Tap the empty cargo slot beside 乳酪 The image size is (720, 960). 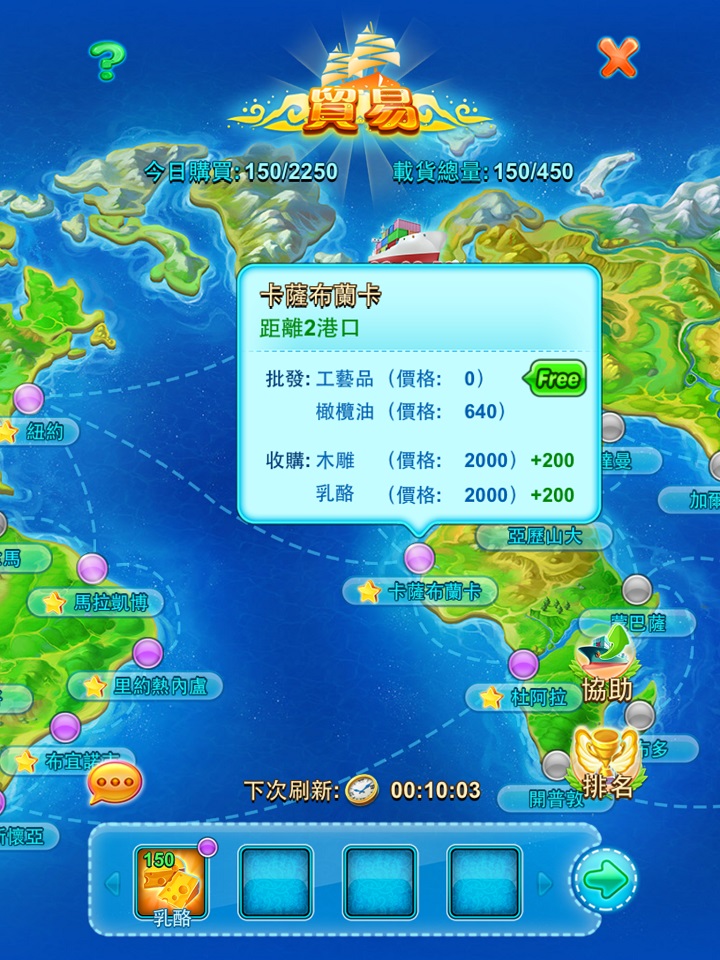tap(275, 881)
